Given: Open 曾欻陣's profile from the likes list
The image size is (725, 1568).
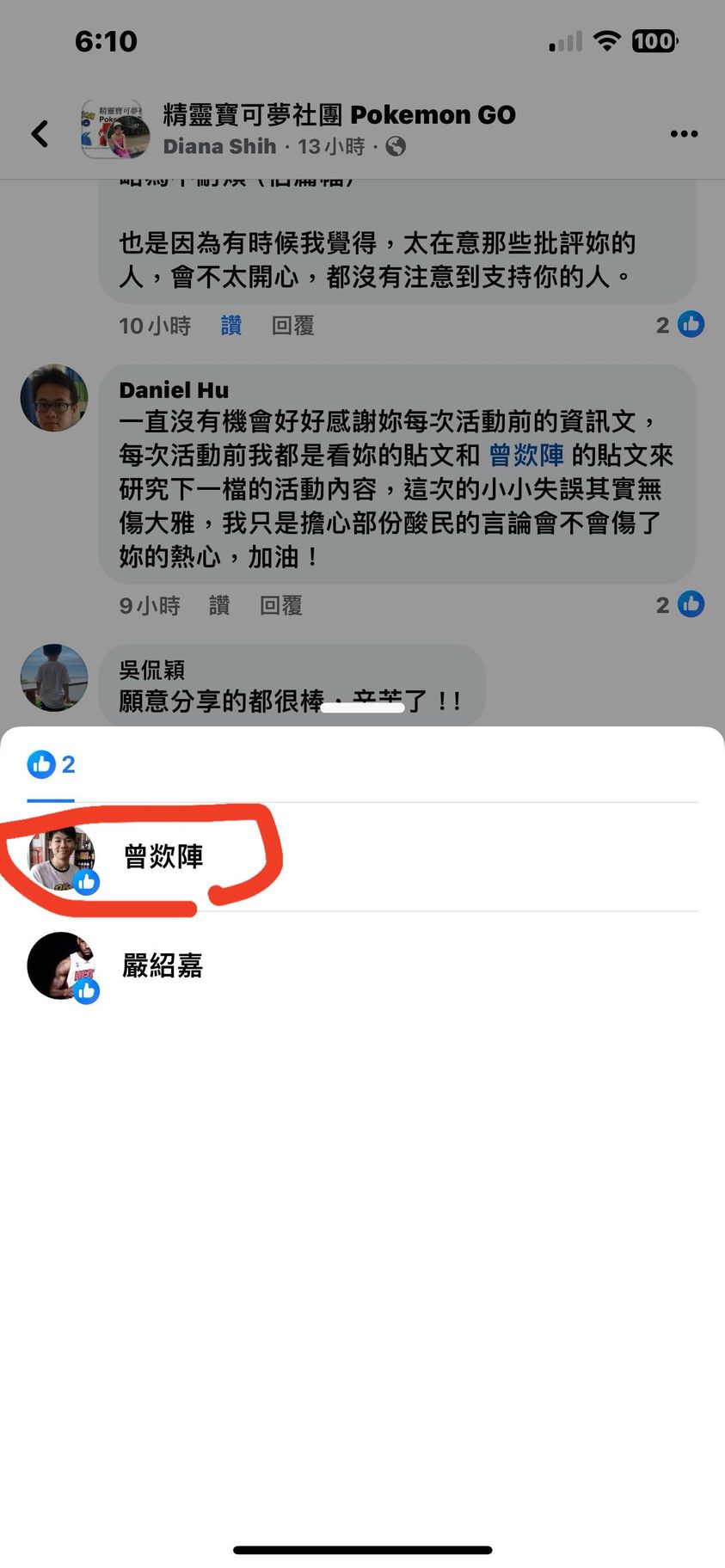Looking at the screenshot, I should 163,857.
